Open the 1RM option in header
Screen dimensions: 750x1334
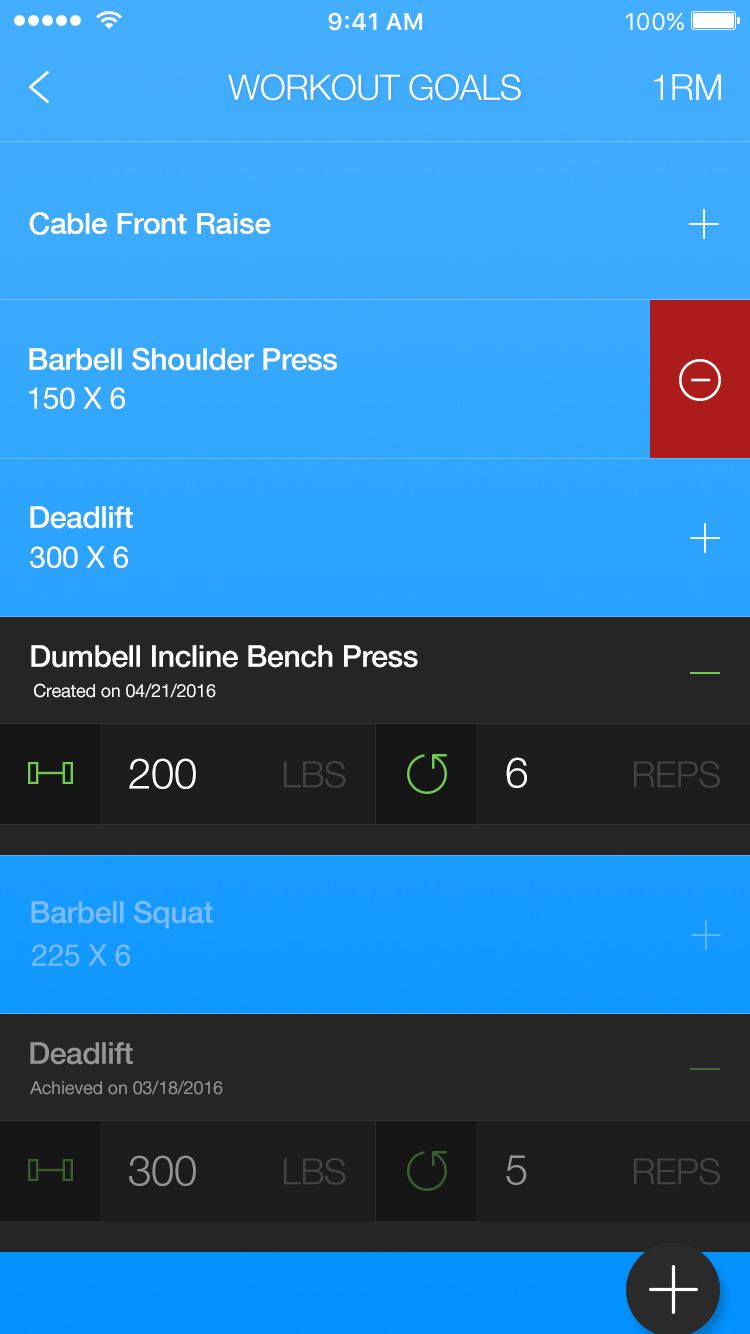coord(687,88)
